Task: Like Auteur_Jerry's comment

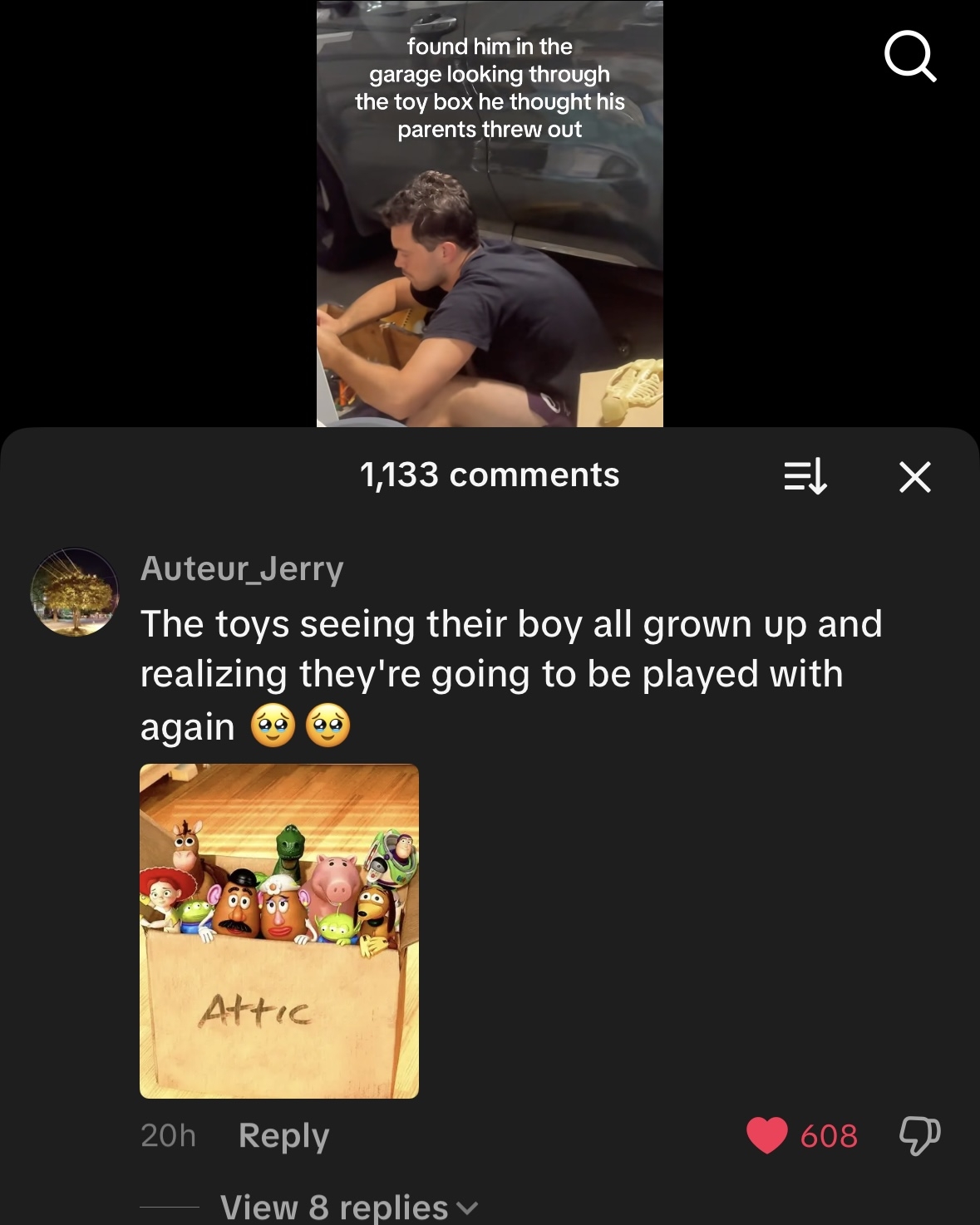Action: pos(766,1135)
